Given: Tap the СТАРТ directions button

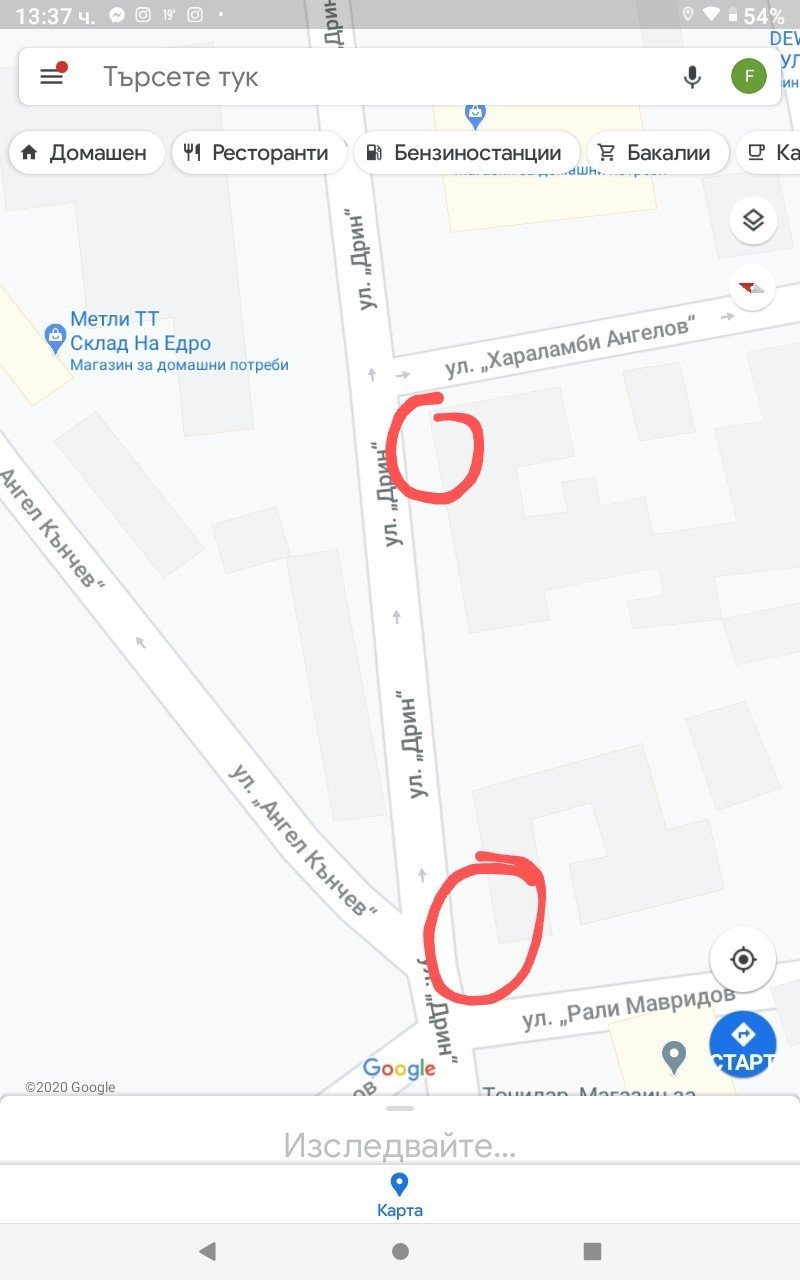Looking at the screenshot, I should 743,1044.
